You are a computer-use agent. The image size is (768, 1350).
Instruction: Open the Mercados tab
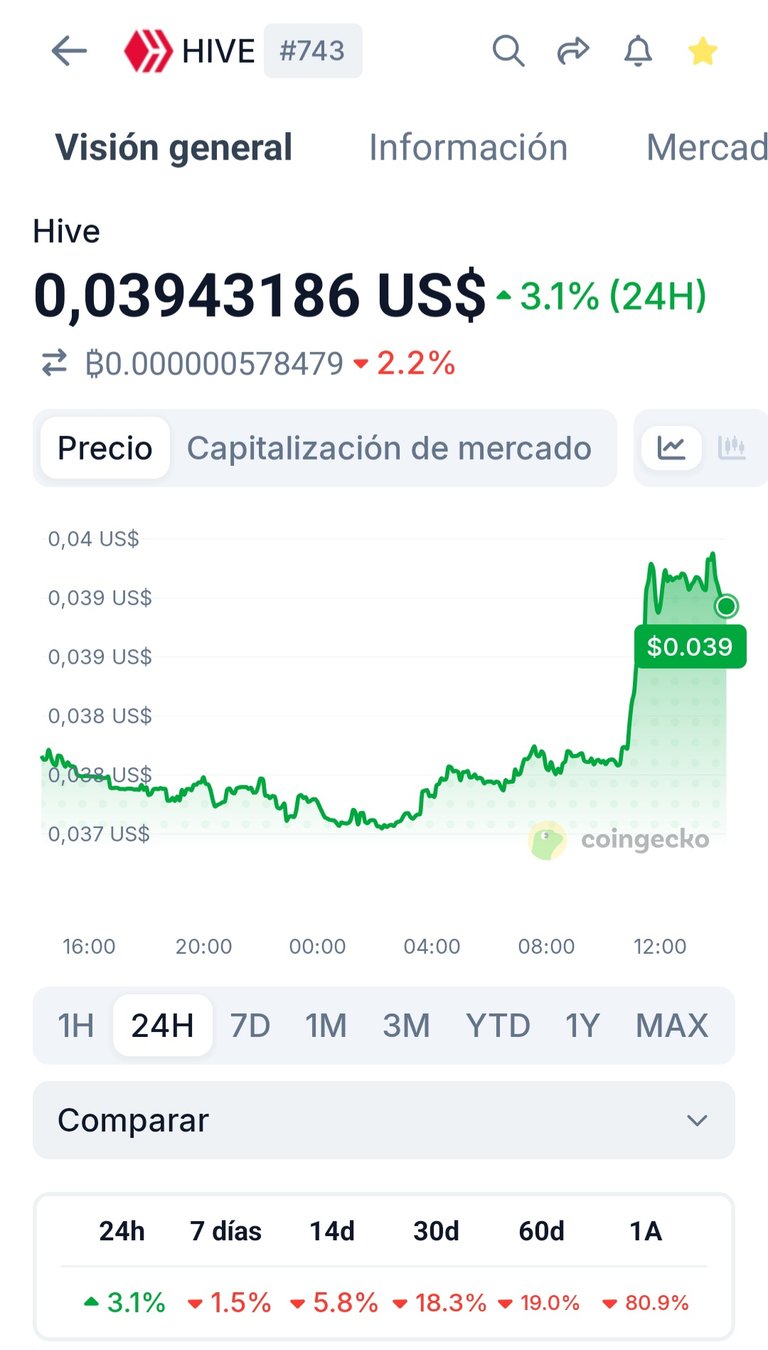(706, 147)
